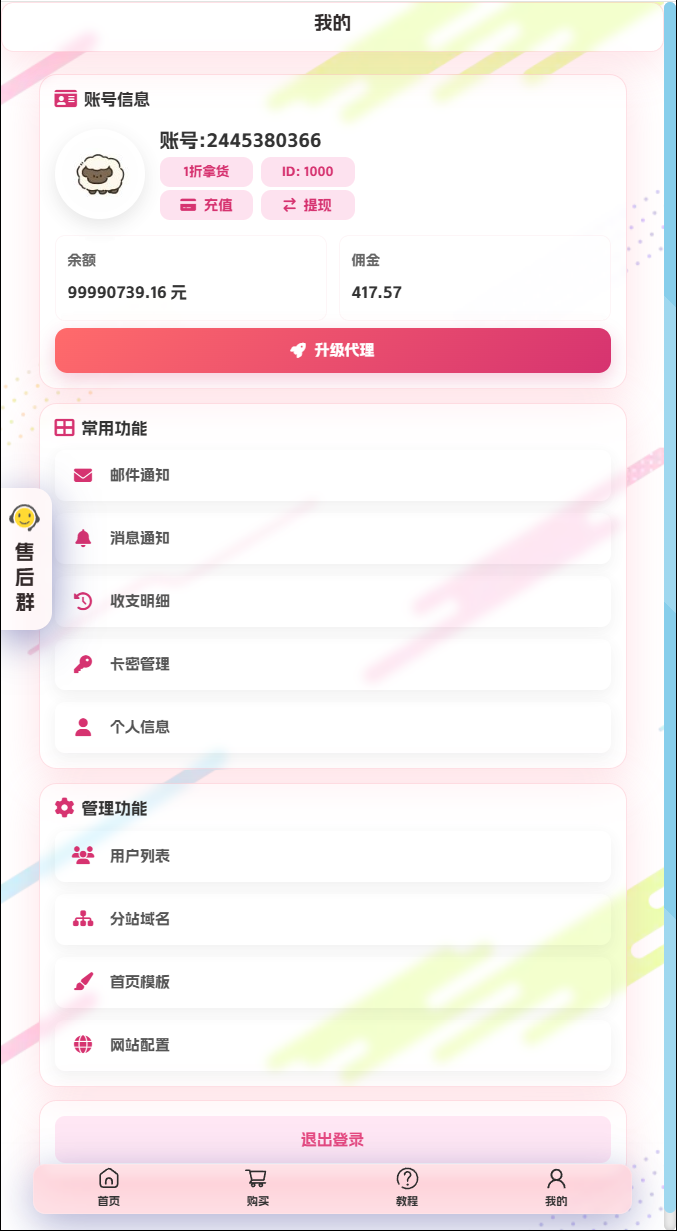The width and height of the screenshot is (677, 1231).
Task: Tap the 升级代理 upgrade button
Action: coord(332,350)
